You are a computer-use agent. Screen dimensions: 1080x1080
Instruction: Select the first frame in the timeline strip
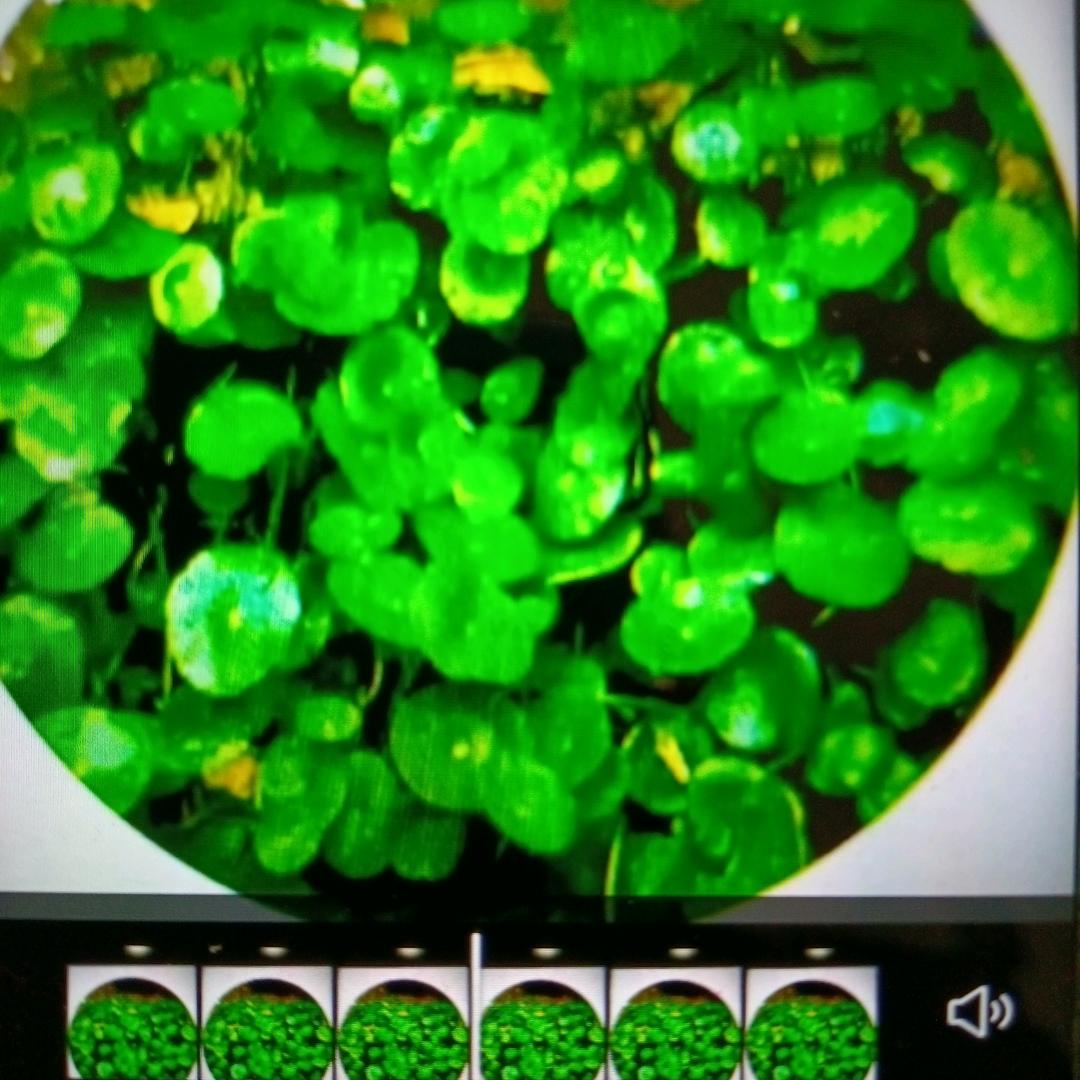(132, 1022)
